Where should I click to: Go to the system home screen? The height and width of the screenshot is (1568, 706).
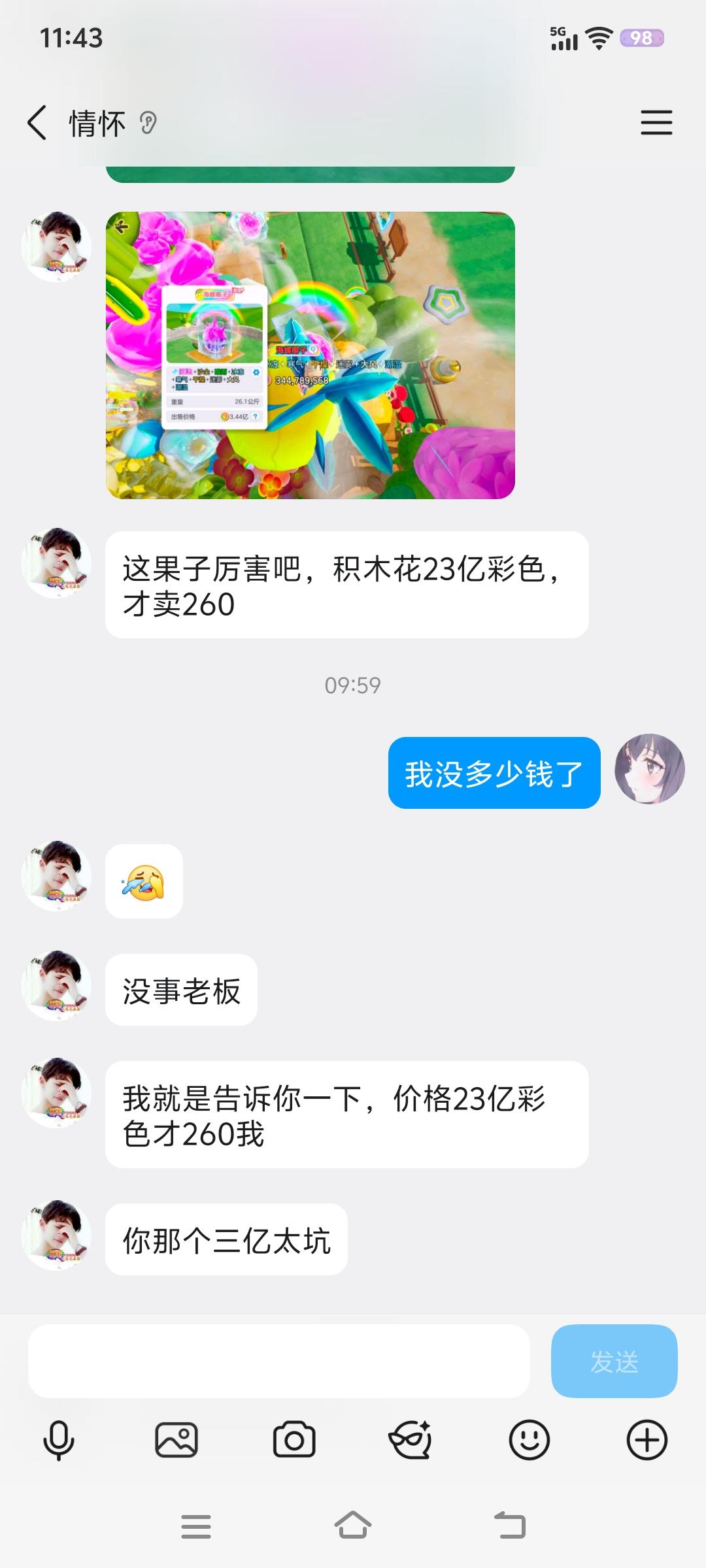click(353, 1527)
